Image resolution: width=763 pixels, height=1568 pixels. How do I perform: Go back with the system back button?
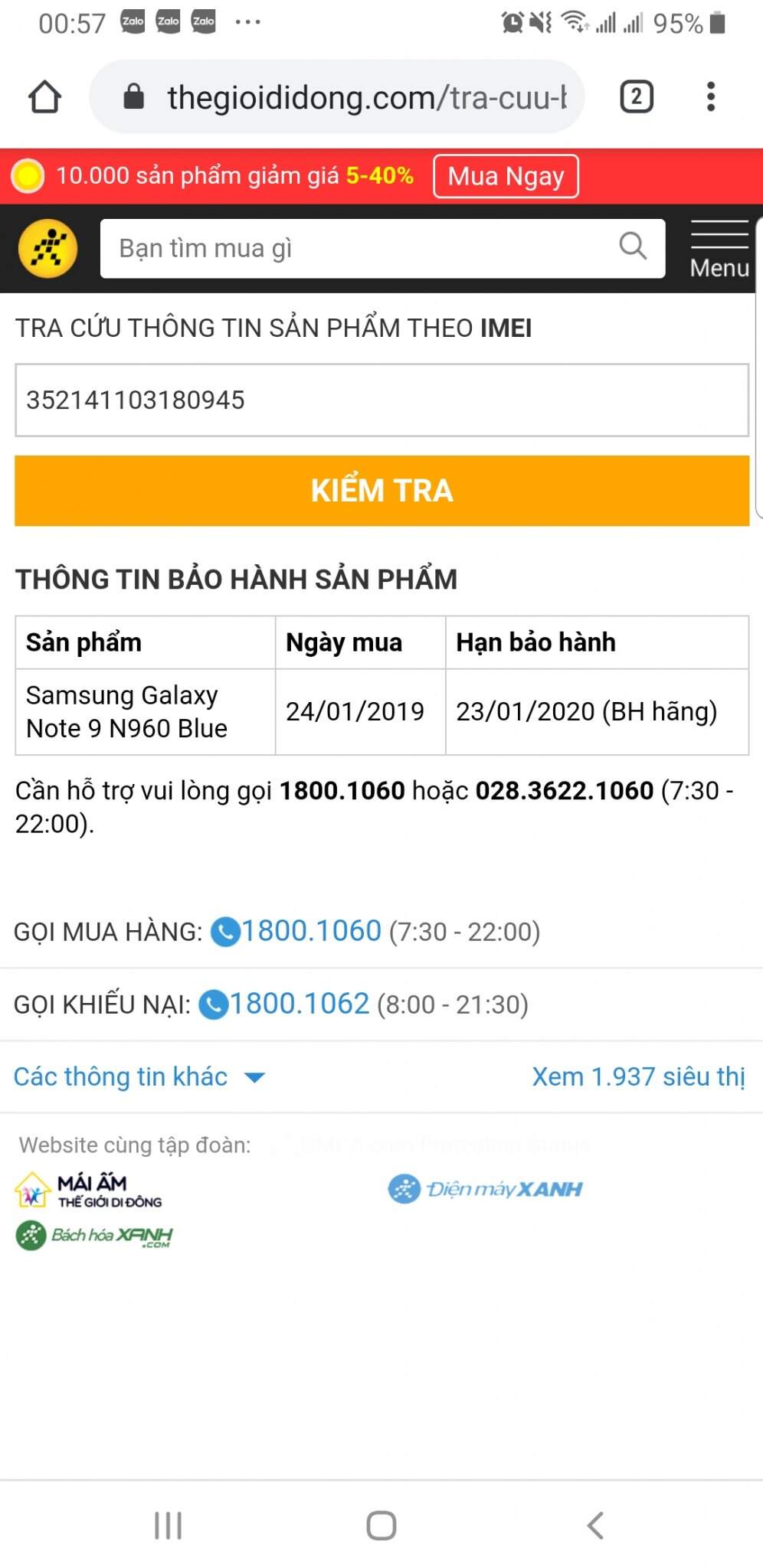point(595,1525)
